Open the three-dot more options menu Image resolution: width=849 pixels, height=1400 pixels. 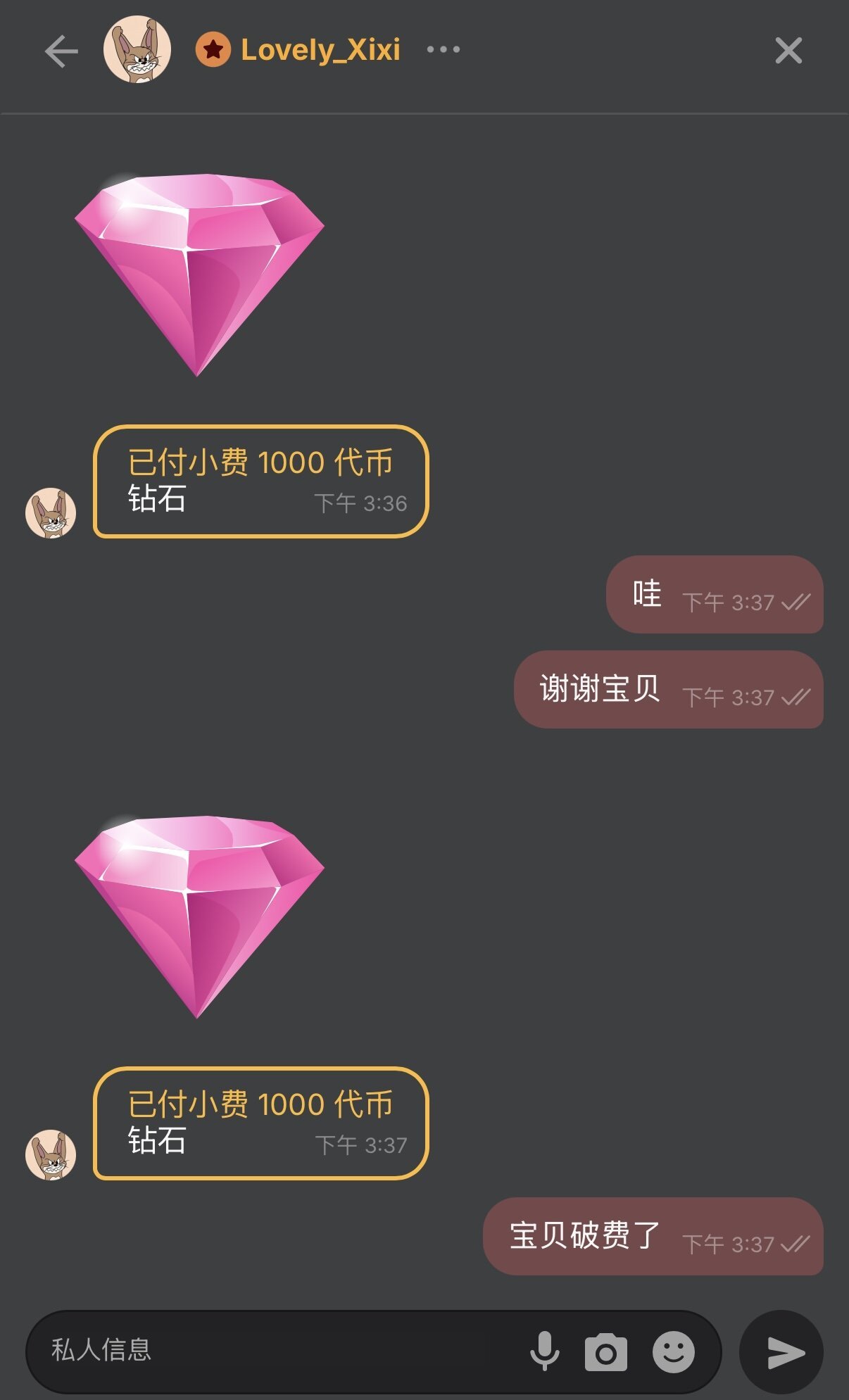tap(444, 50)
